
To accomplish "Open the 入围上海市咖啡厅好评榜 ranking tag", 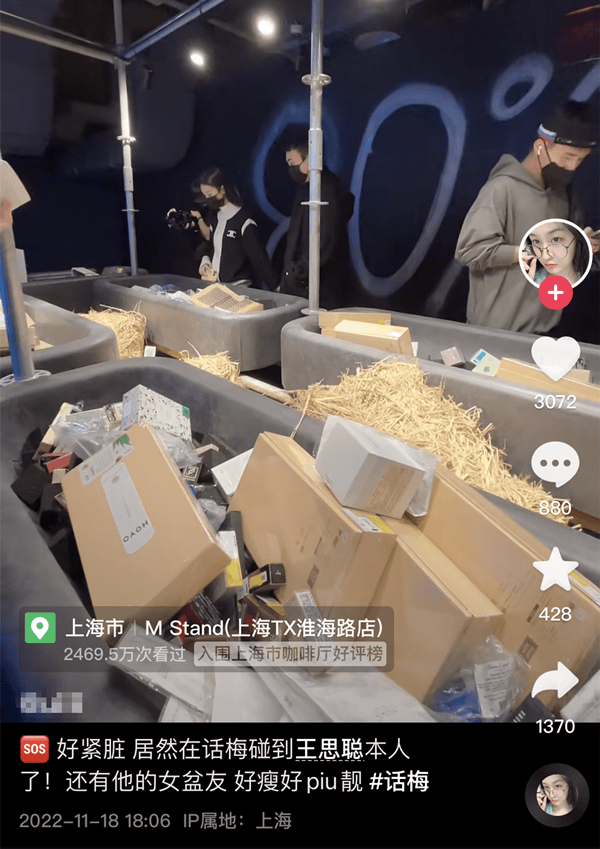I will point(290,655).
